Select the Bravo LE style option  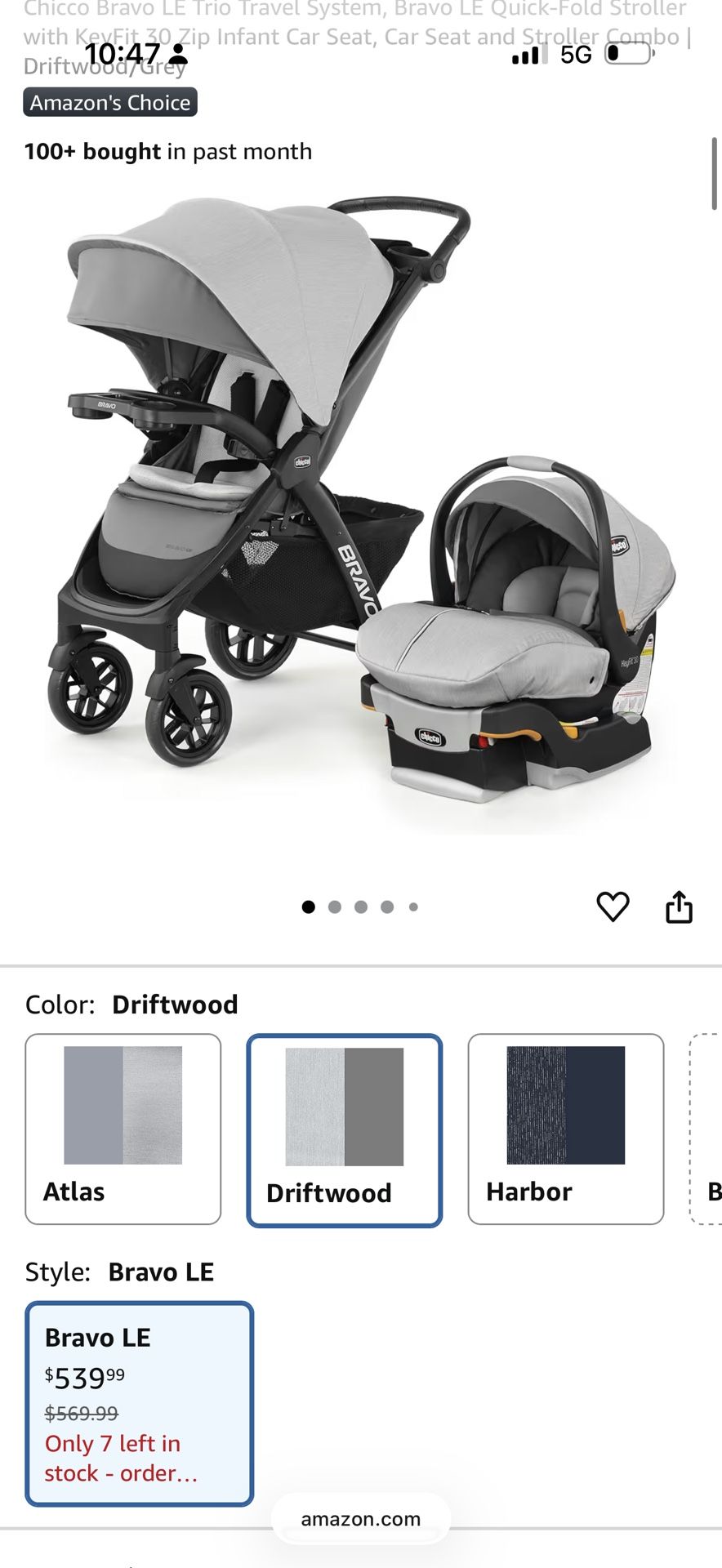140,1403
